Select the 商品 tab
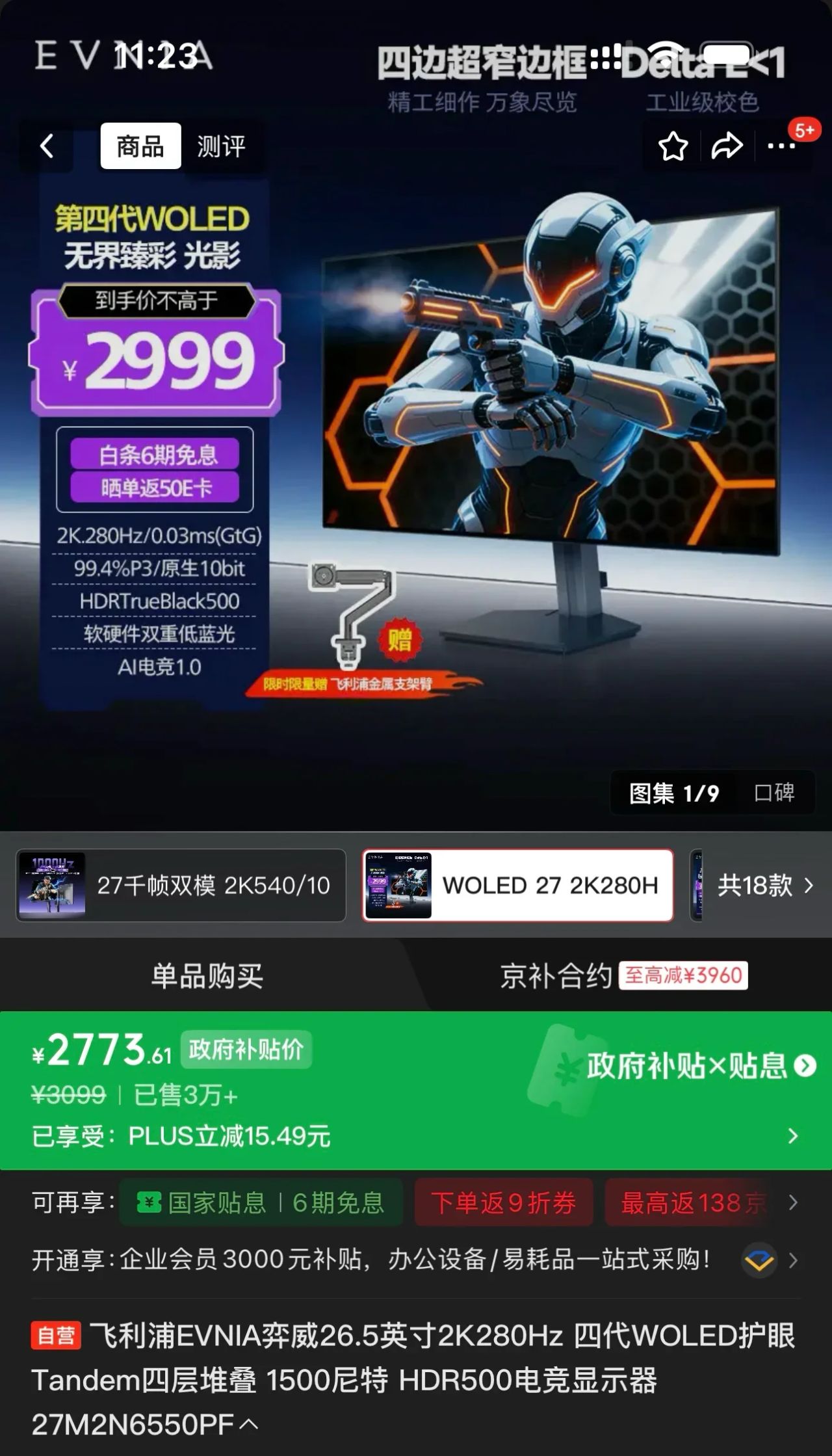Viewport: 832px width, 1456px height. tap(140, 146)
